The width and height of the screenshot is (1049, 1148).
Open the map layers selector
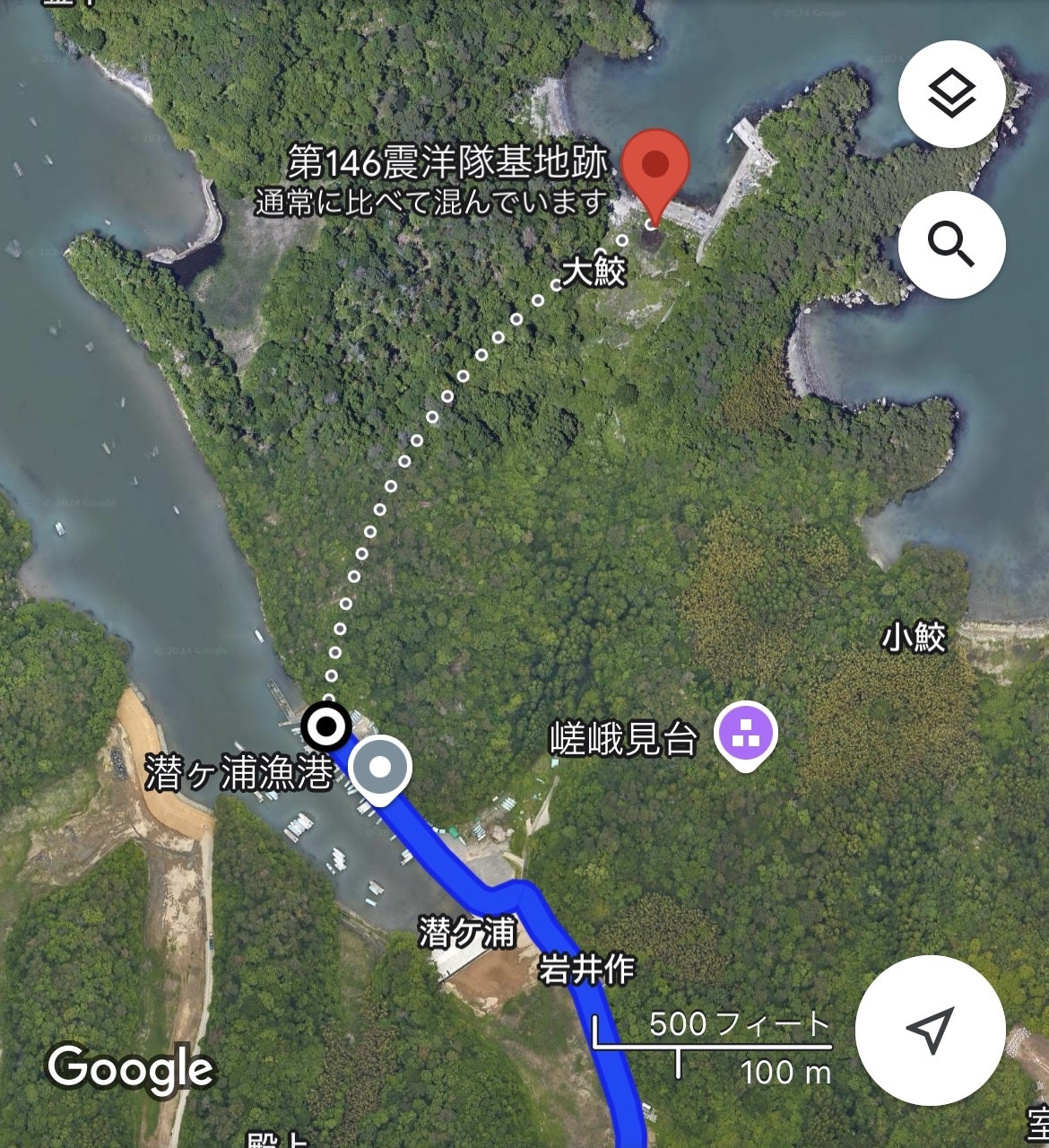click(x=951, y=94)
